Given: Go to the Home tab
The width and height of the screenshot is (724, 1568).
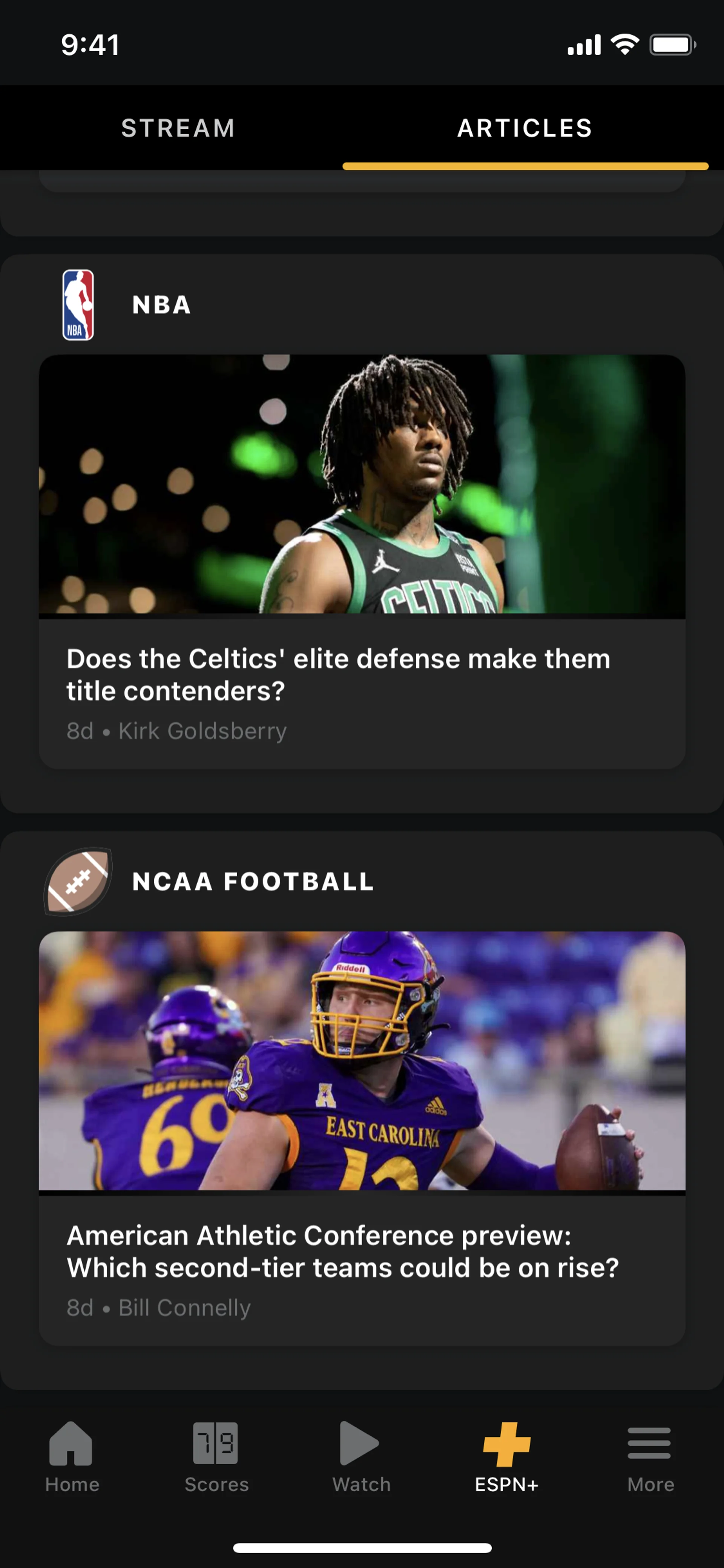Looking at the screenshot, I should point(72,1456).
